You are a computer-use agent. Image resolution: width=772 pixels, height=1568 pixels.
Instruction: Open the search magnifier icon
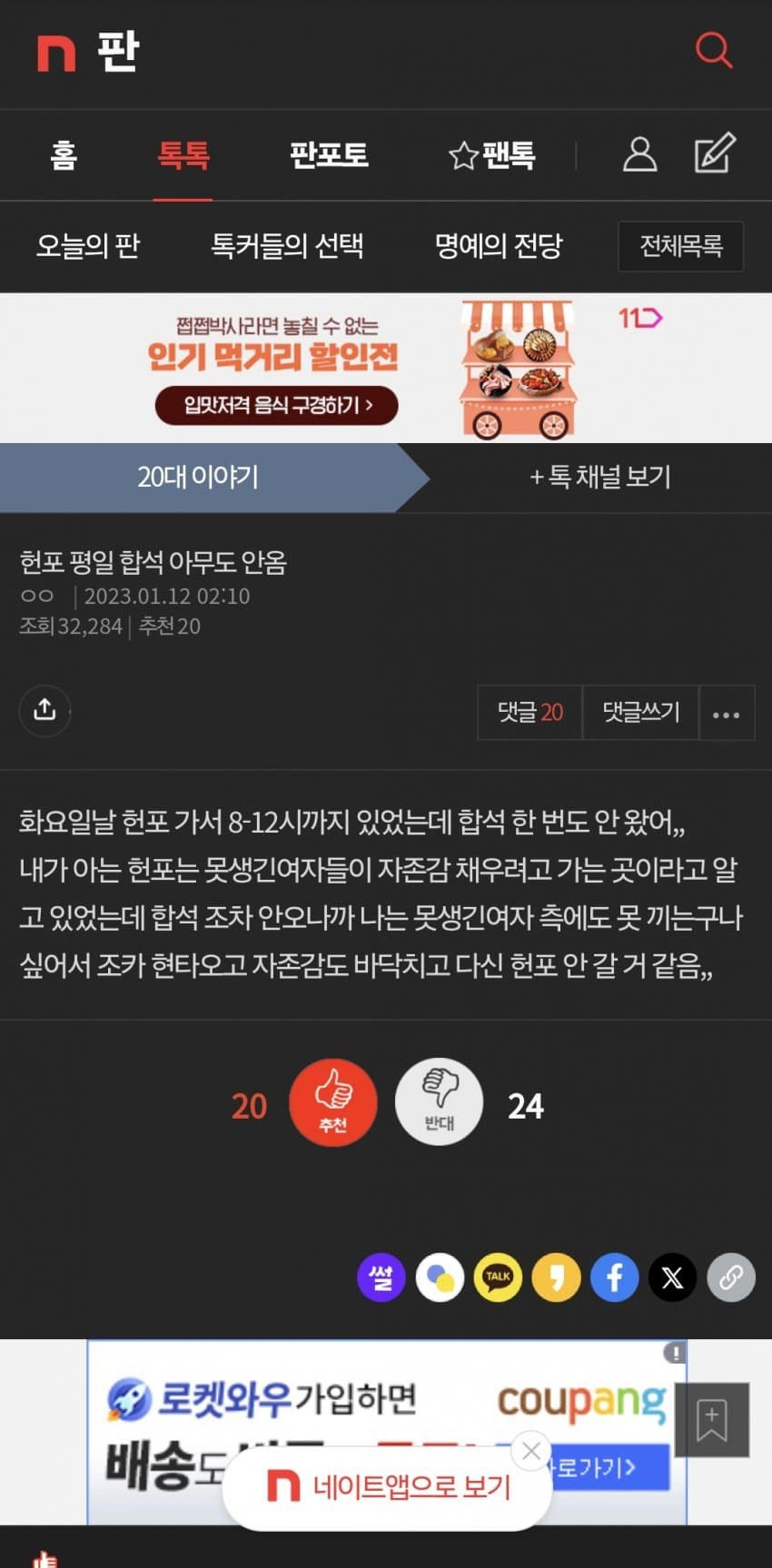click(713, 50)
